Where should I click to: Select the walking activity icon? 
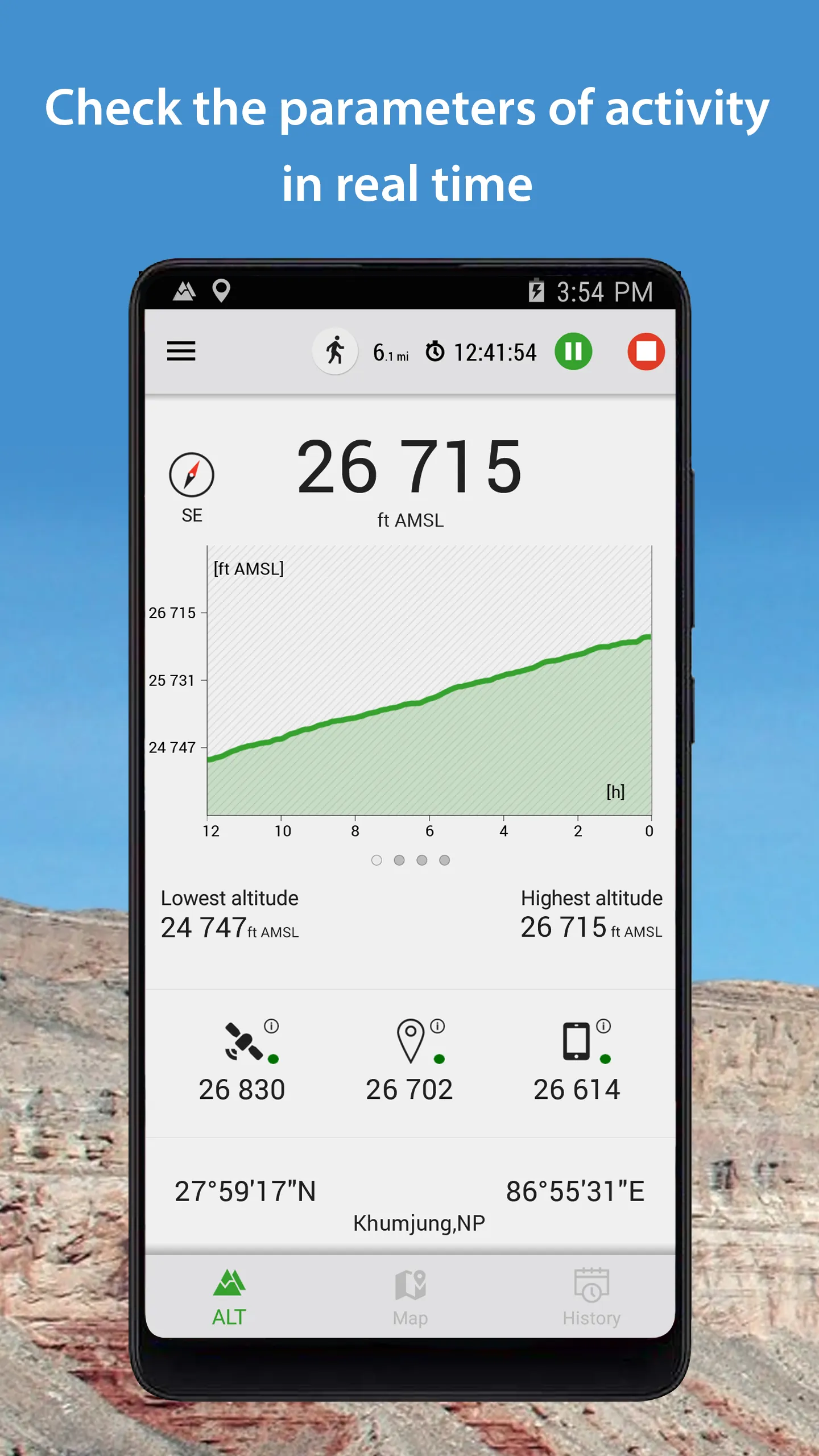click(336, 352)
